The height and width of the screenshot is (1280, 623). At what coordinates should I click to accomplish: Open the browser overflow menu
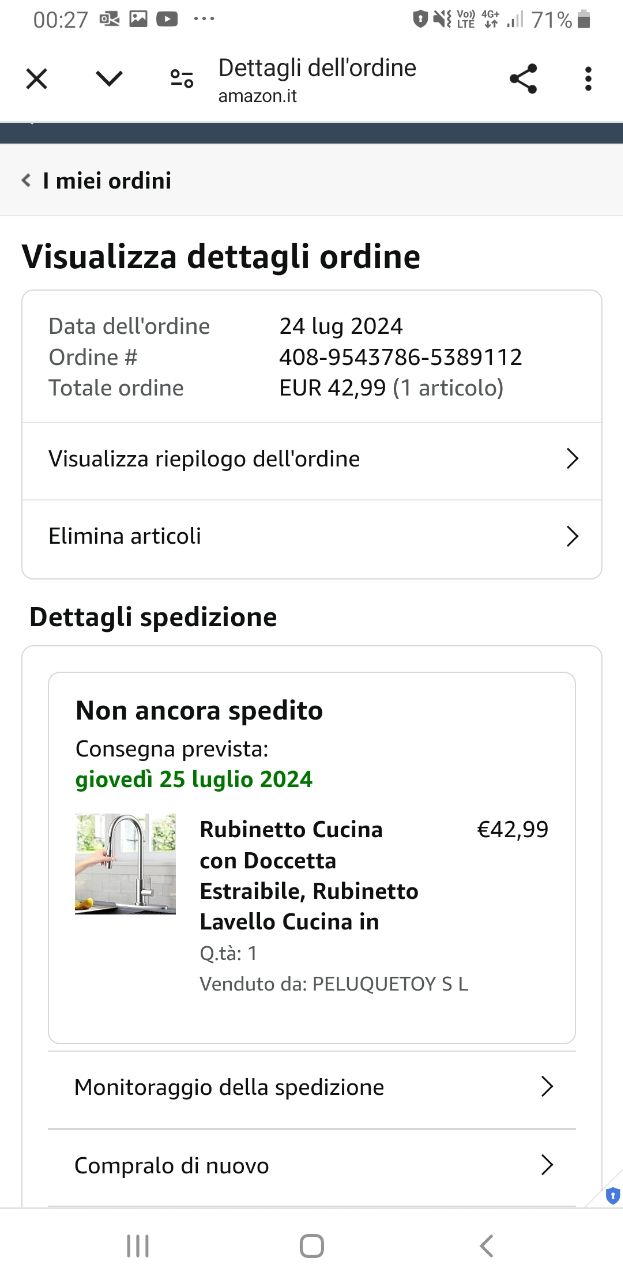click(x=588, y=79)
